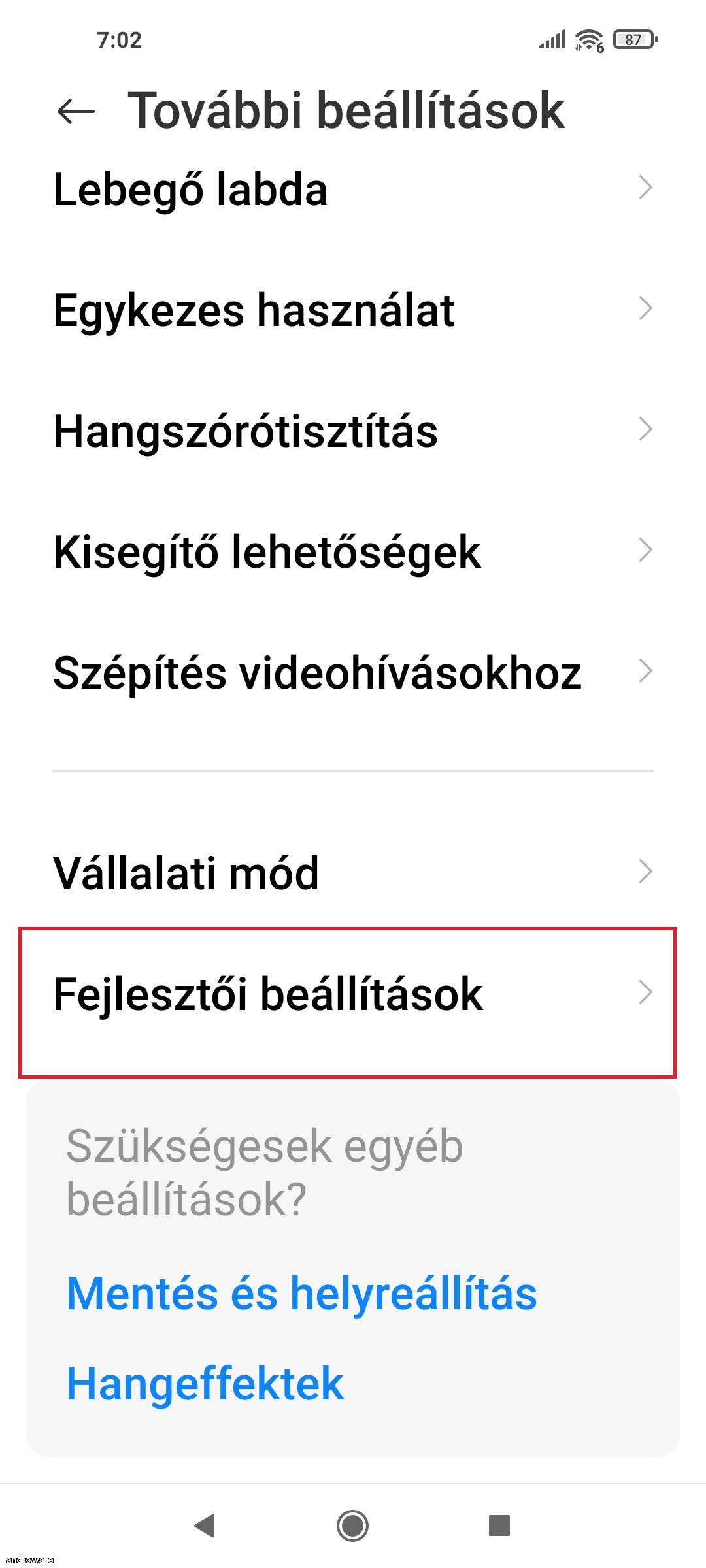The image size is (706, 1568).
Task: Go back from További beállítások
Action: point(76,111)
